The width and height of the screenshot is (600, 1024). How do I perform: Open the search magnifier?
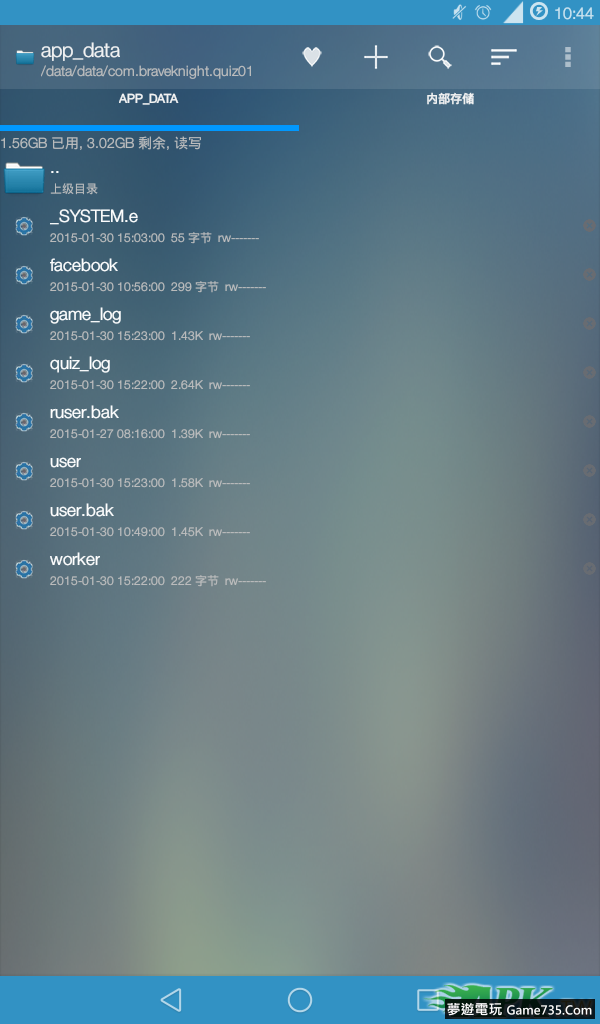pos(440,57)
